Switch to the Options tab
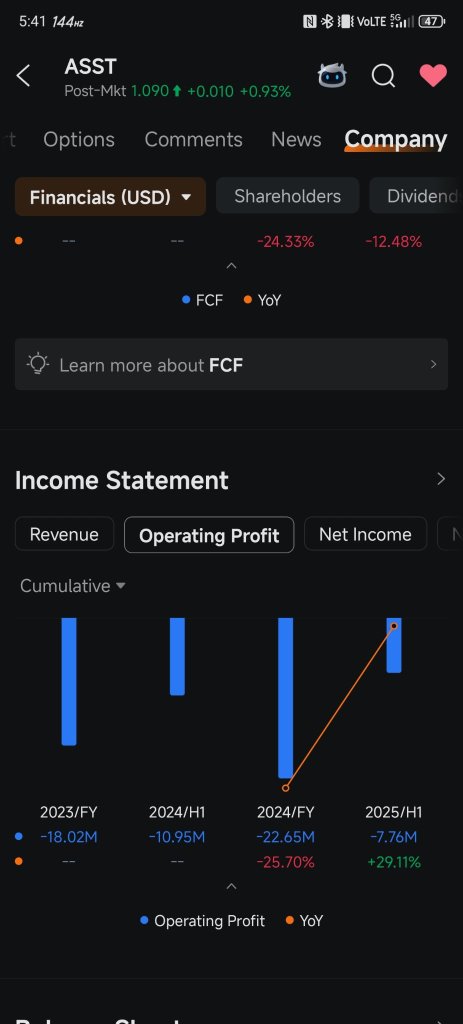The image size is (463, 1024). (79, 139)
